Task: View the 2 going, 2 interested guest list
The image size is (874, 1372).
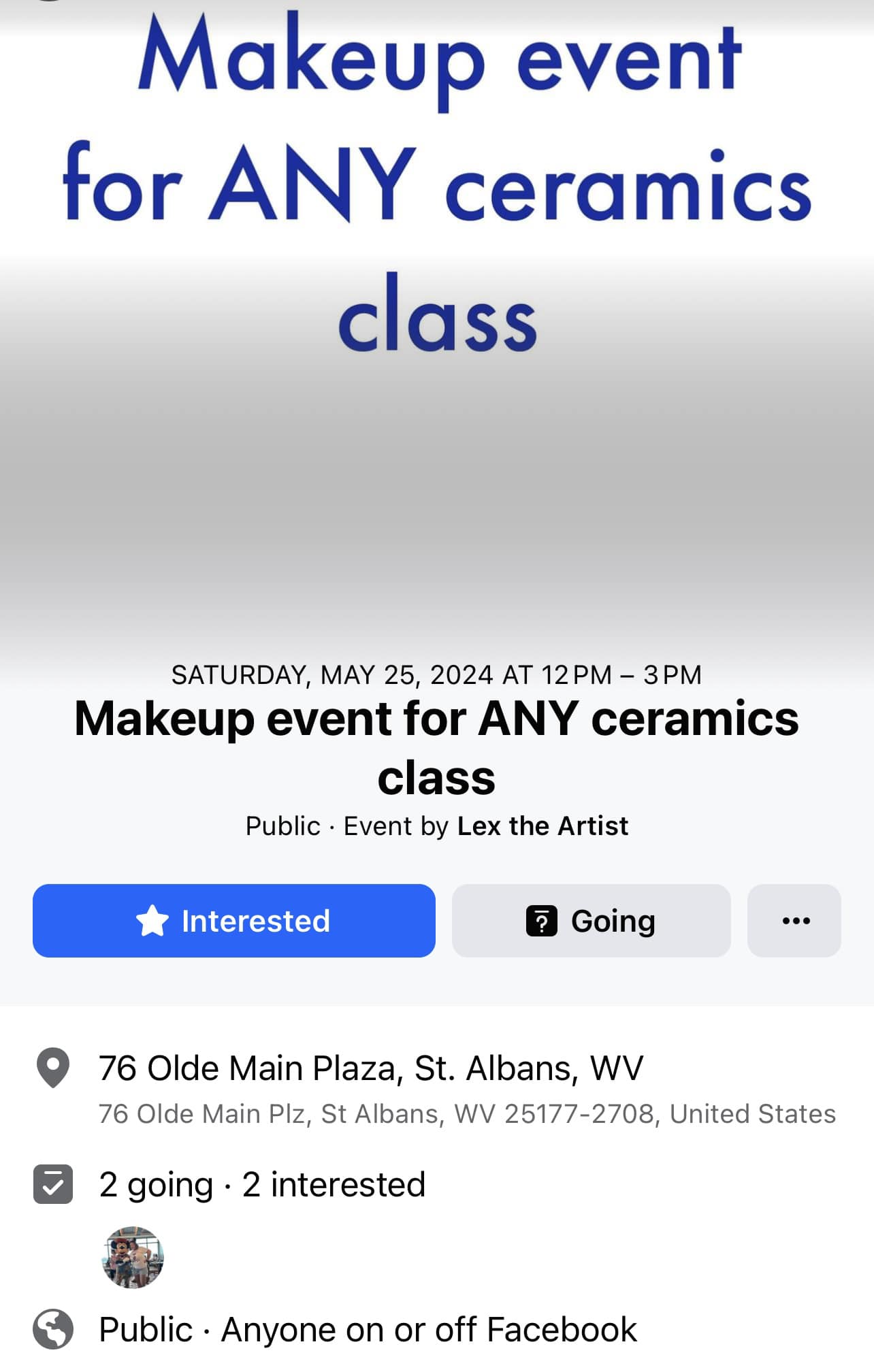Action: tap(262, 1185)
